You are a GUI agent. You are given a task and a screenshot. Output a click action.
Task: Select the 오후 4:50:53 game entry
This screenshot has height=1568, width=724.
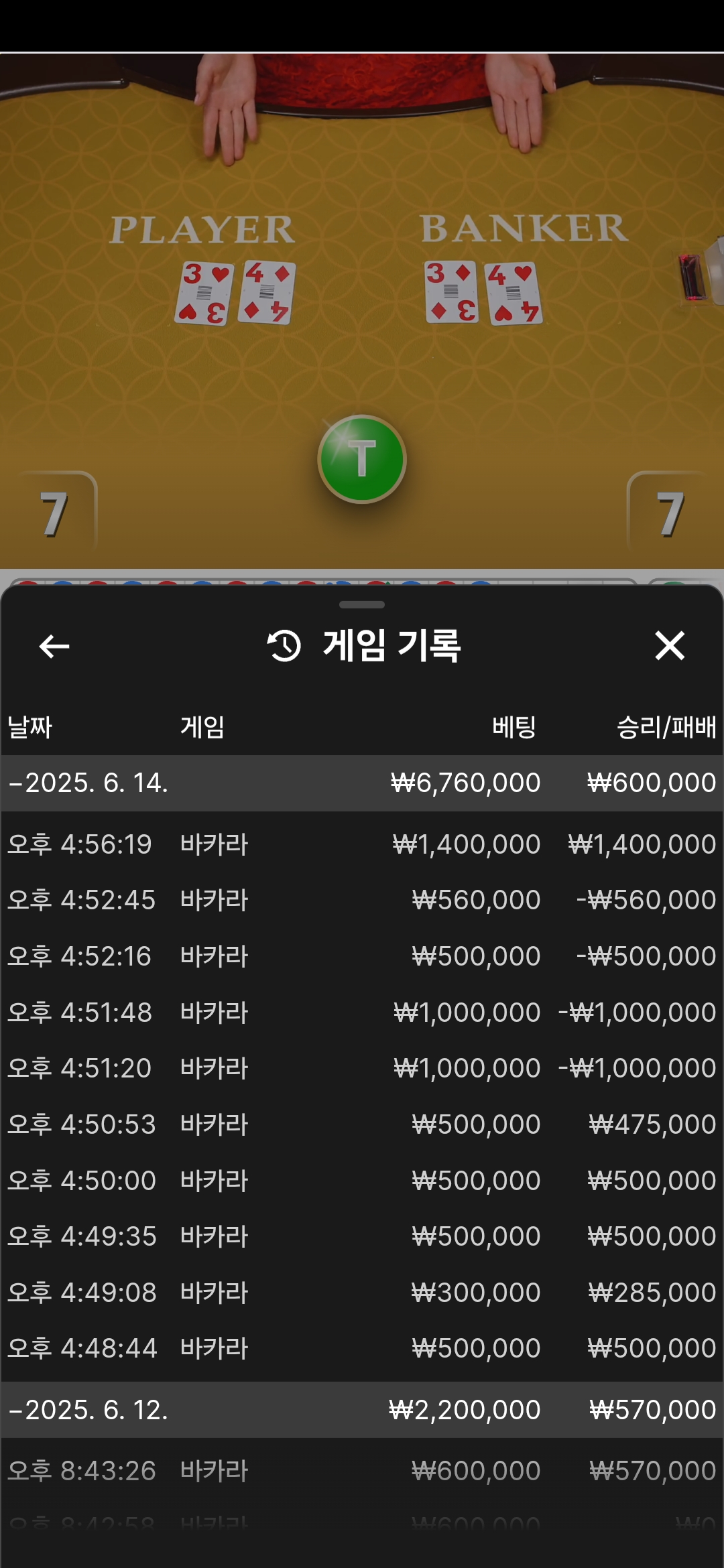[362, 1124]
